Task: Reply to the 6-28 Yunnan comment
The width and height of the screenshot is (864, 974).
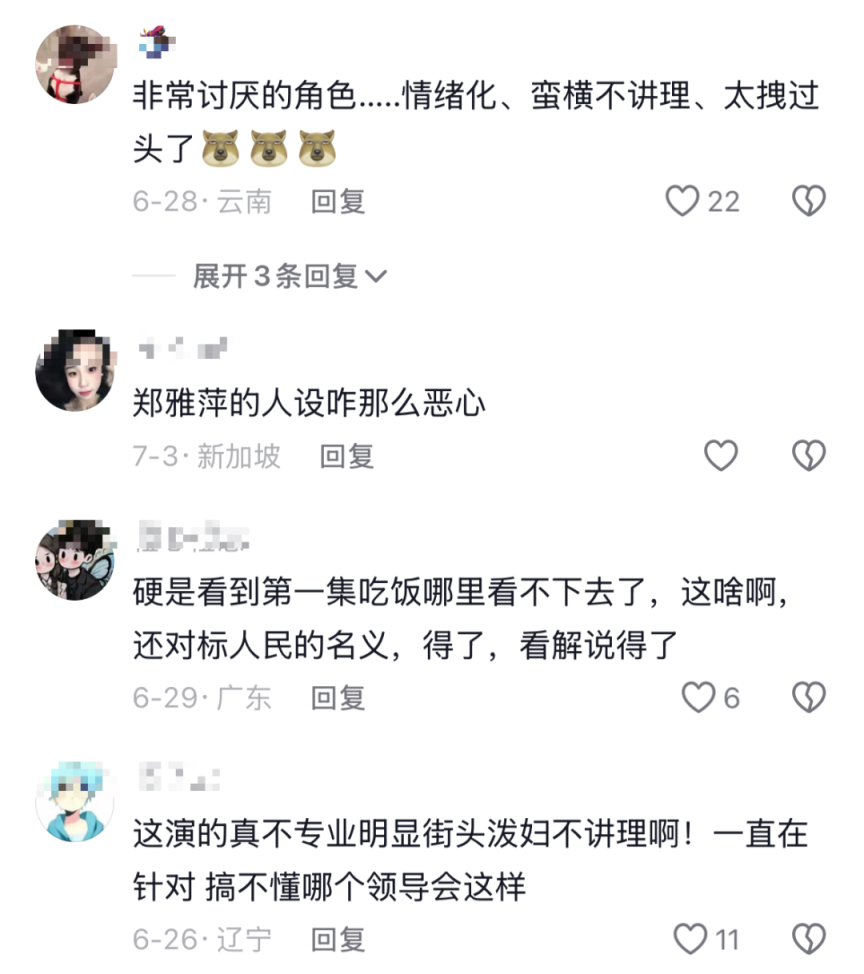Action: 338,201
